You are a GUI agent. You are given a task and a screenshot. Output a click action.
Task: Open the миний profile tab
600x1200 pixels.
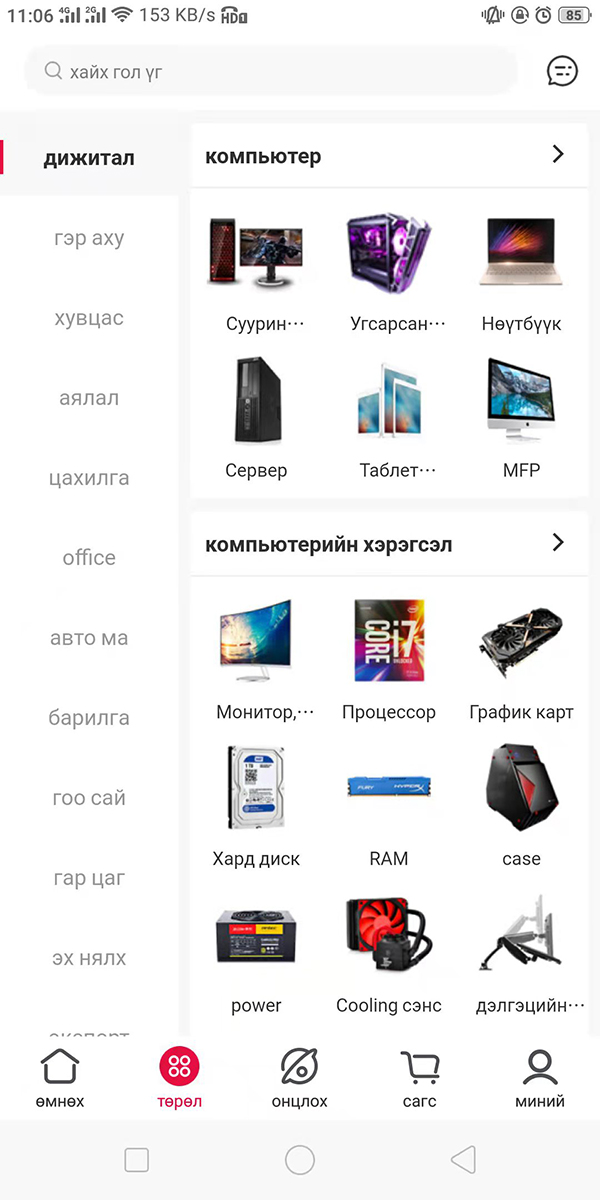coord(540,1078)
